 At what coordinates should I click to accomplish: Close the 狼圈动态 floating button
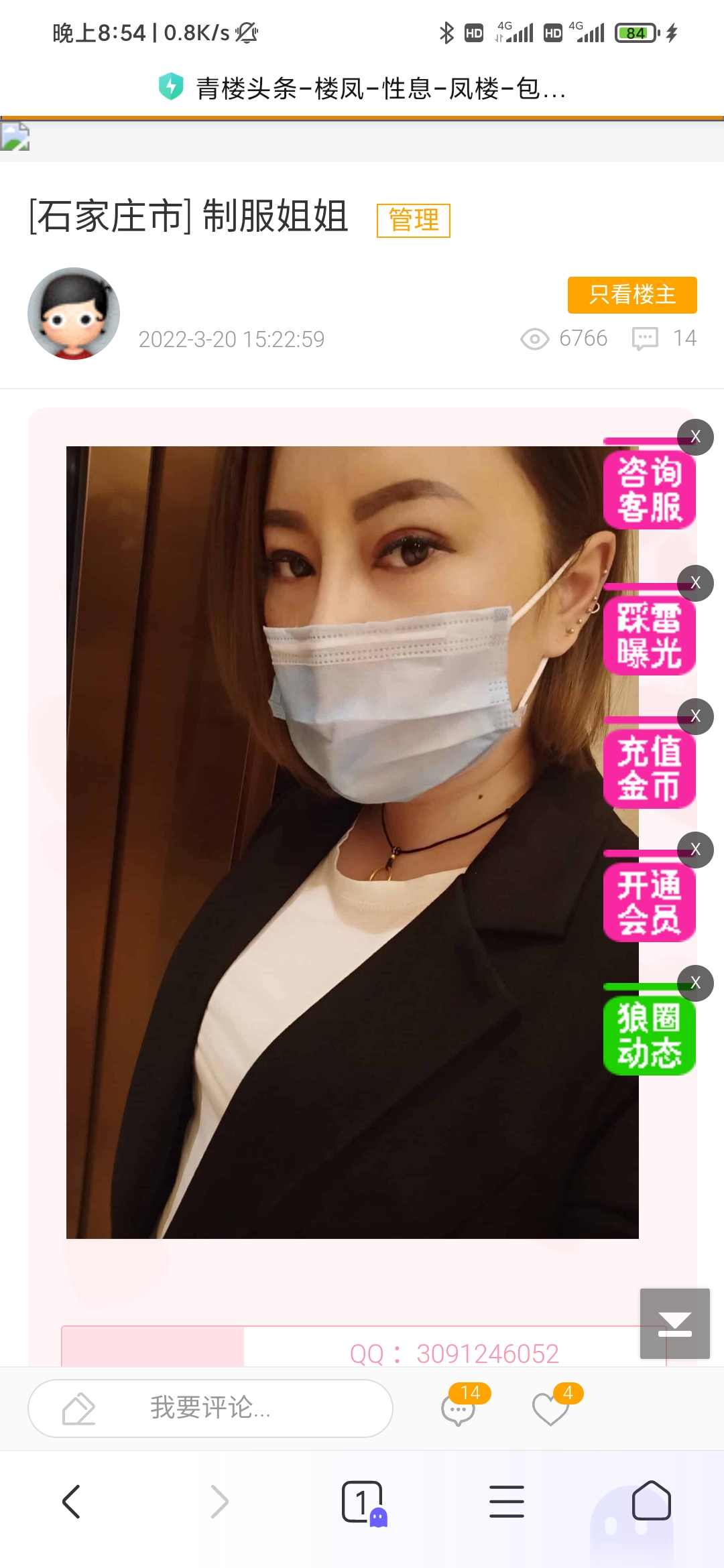pos(695,983)
